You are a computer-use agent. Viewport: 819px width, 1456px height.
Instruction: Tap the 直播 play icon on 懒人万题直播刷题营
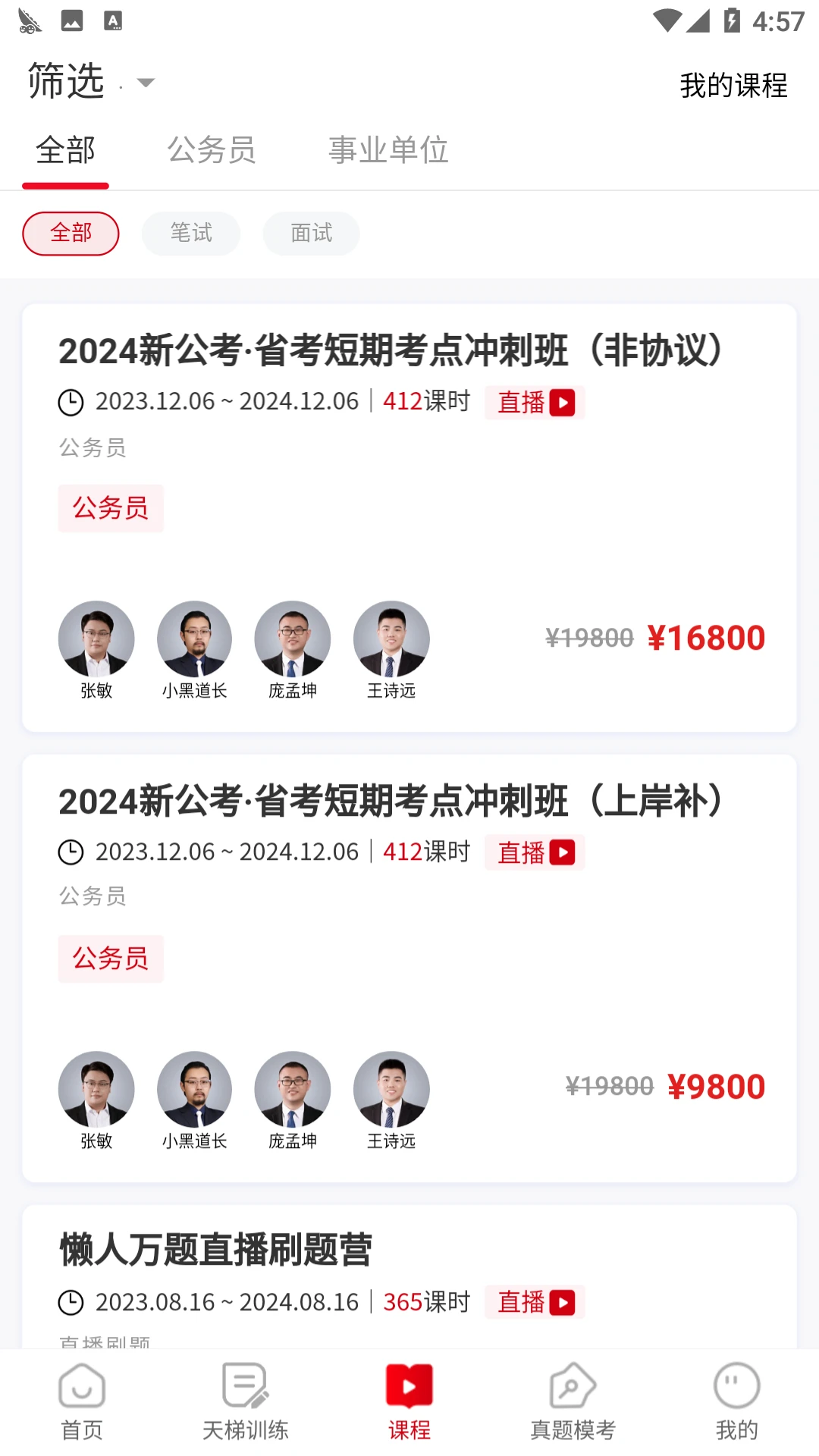click(x=563, y=1302)
